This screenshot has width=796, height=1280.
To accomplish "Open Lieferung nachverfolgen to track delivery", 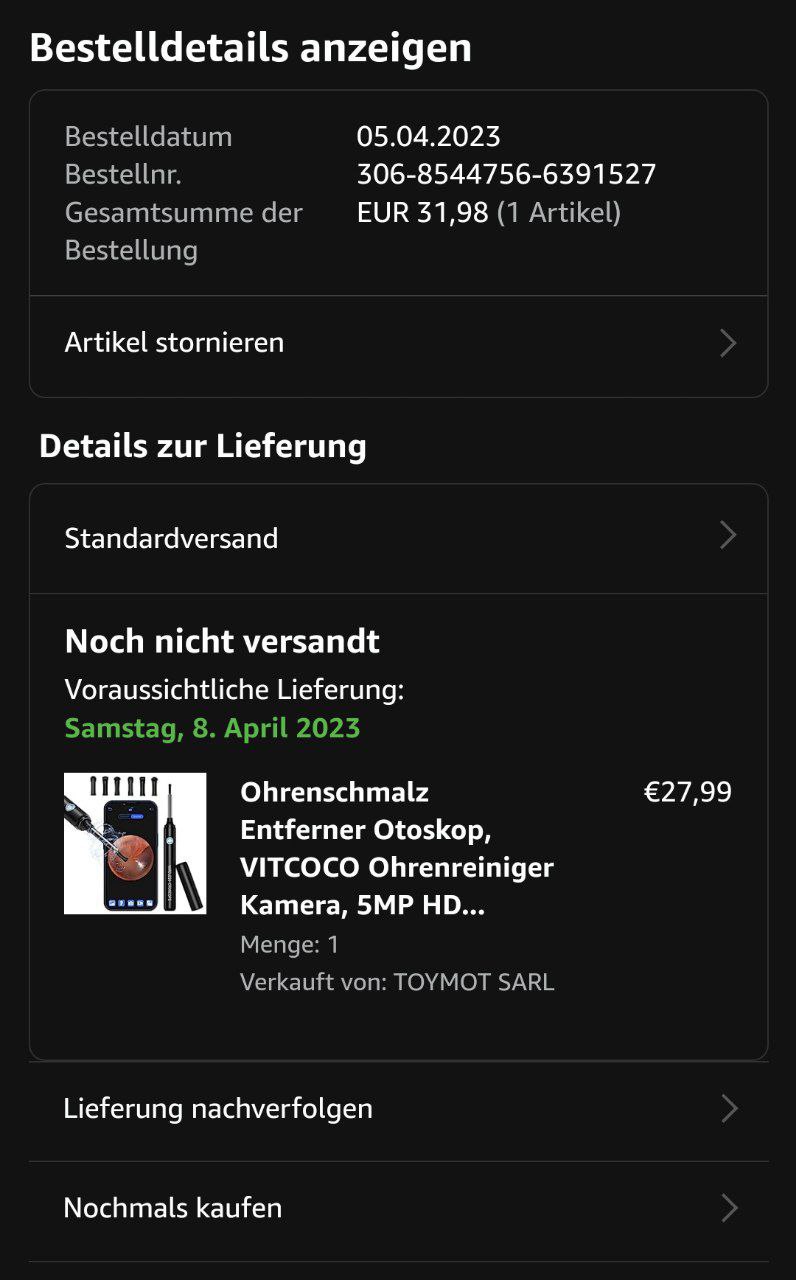I will click(x=398, y=1108).
